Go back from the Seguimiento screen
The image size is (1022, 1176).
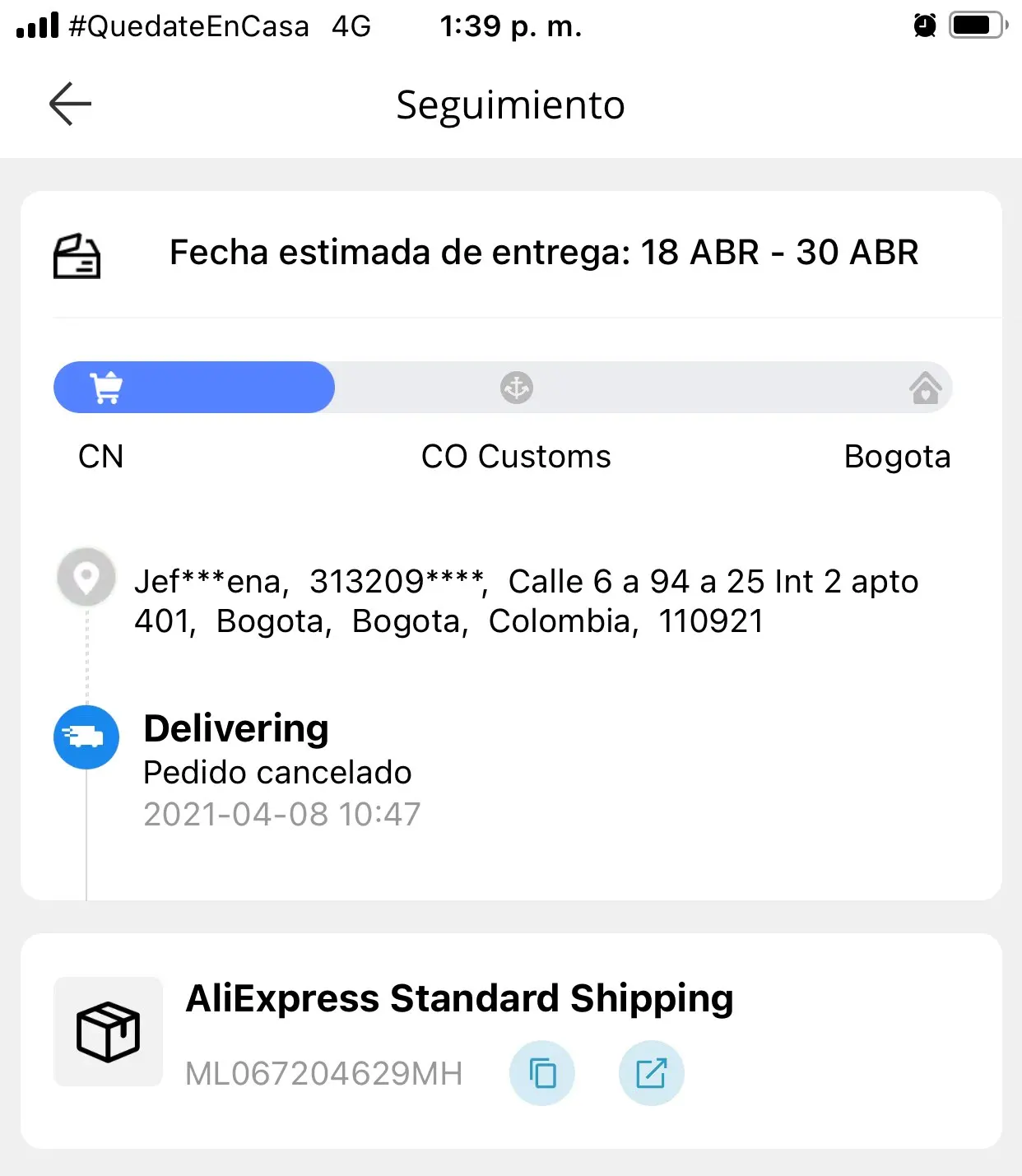point(70,105)
